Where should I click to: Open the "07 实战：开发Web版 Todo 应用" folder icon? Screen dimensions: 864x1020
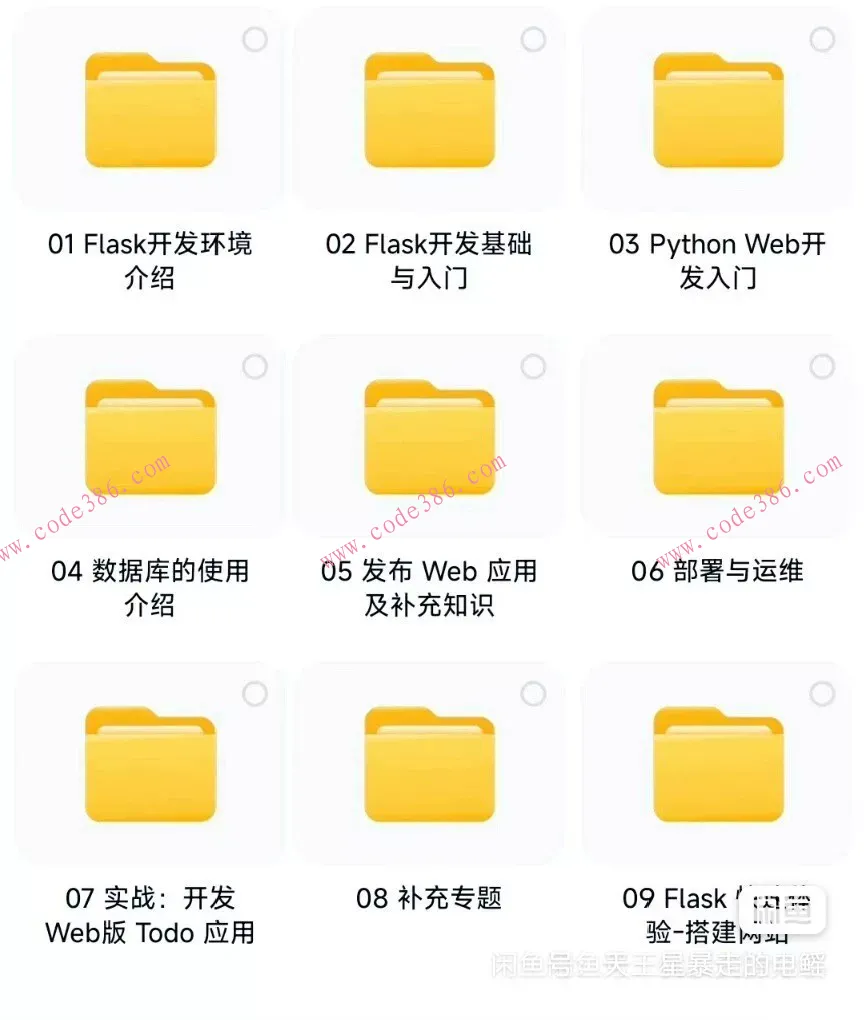point(150,765)
